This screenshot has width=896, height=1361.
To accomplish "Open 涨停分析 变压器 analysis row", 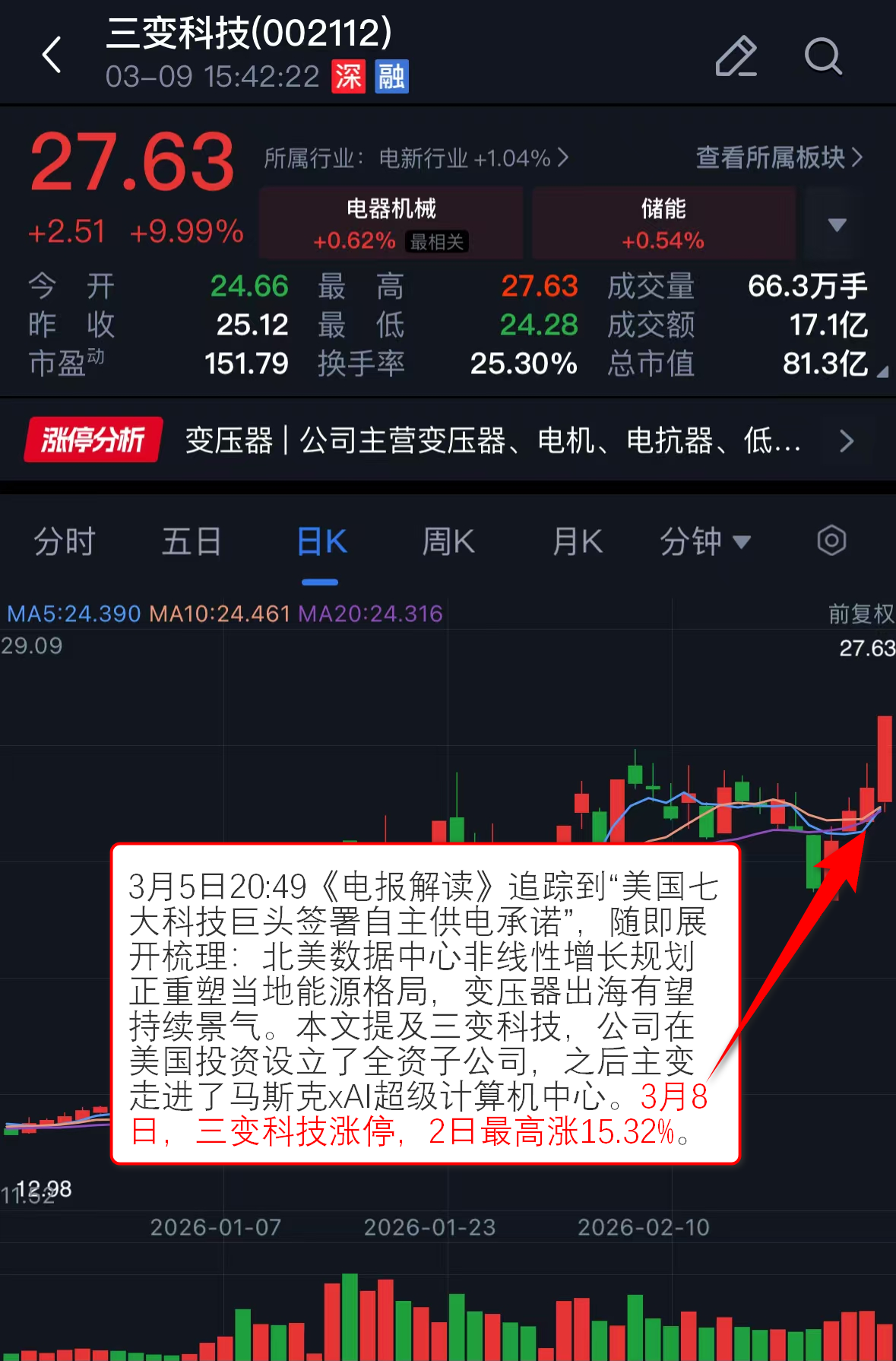I will pos(448,440).
